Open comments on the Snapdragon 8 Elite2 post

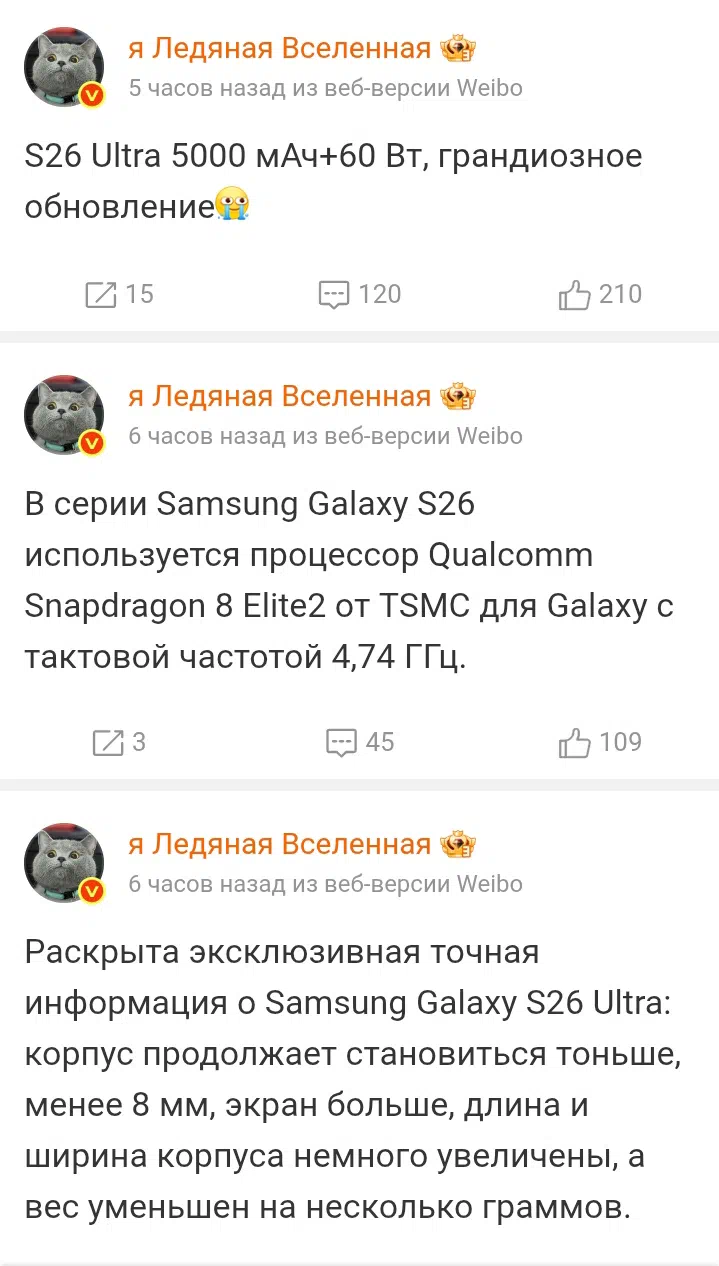pos(360,742)
